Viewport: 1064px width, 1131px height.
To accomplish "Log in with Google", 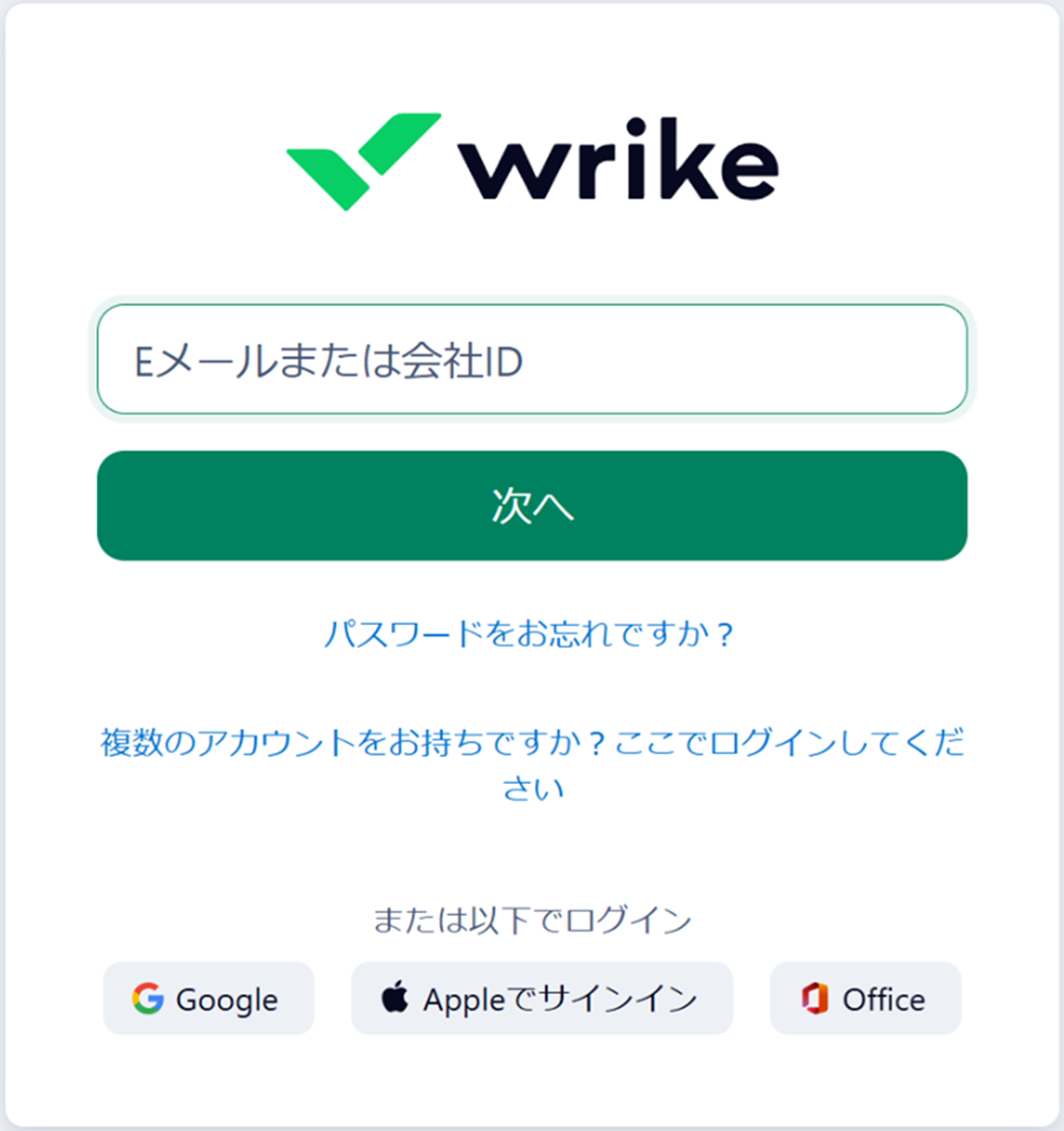I will 208,999.
